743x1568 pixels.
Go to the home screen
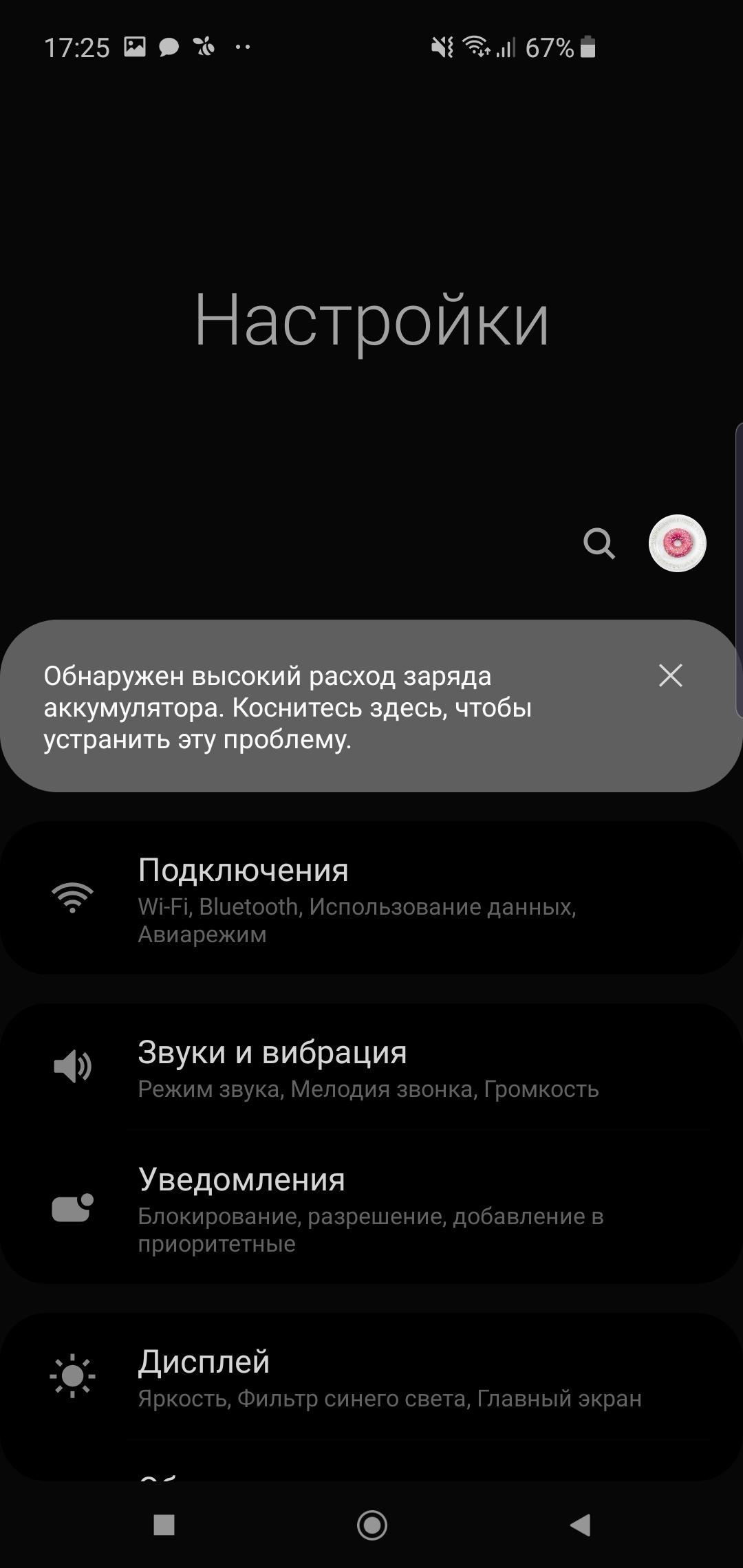(371, 1525)
